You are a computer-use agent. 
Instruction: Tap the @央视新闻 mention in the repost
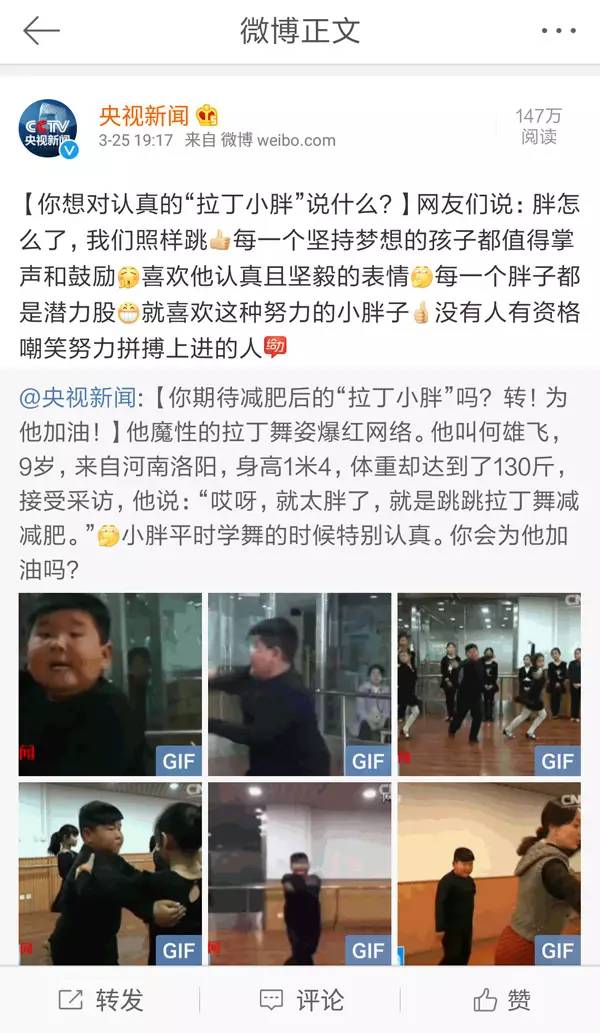[78, 398]
